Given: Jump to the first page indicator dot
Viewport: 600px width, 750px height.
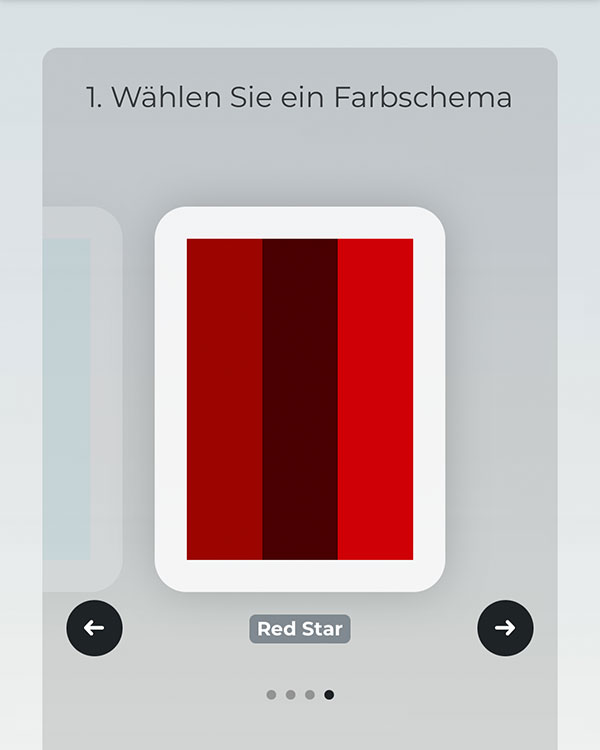Looking at the screenshot, I should tap(271, 695).
